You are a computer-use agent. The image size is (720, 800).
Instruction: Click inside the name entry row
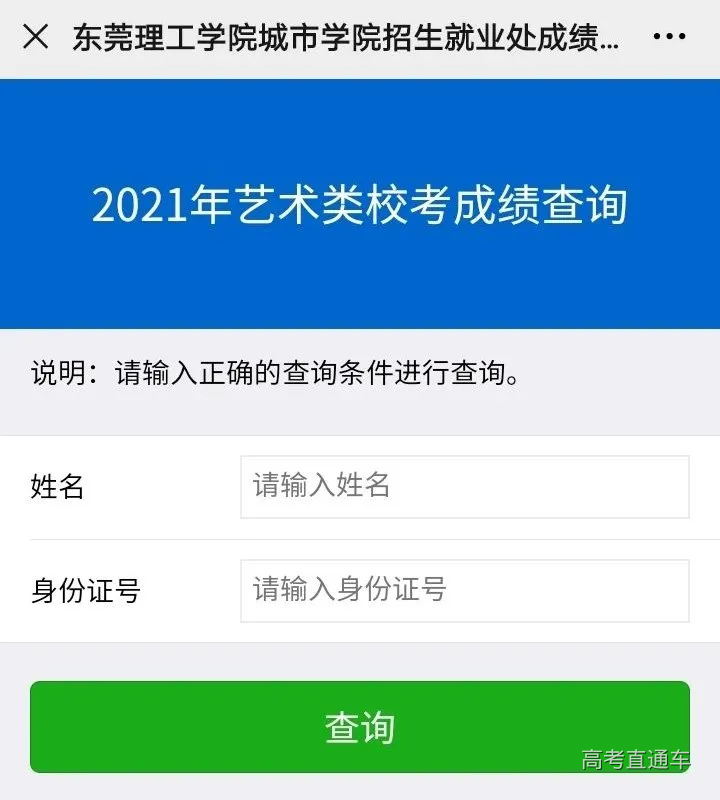click(x=360, y=487)
